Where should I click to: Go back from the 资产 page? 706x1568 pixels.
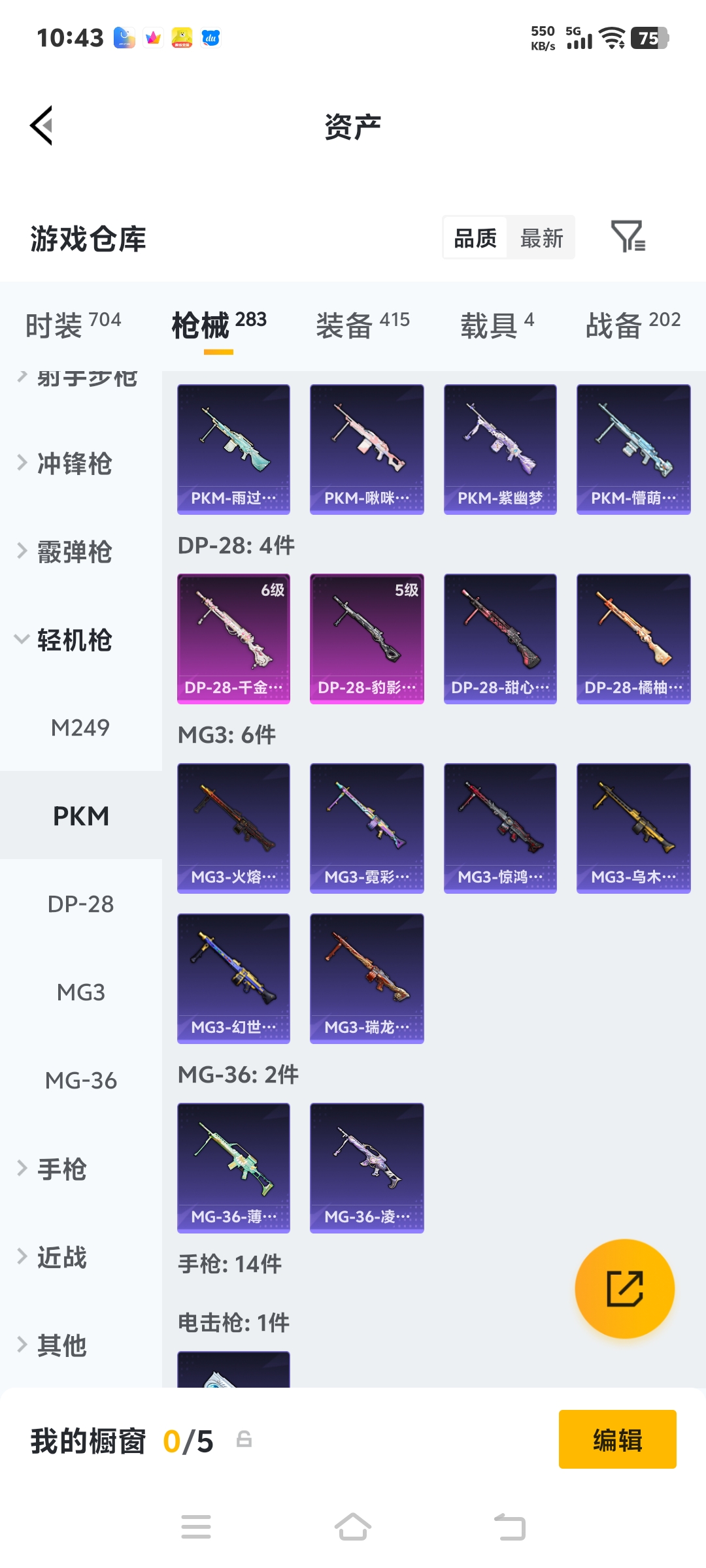[42, 125]
